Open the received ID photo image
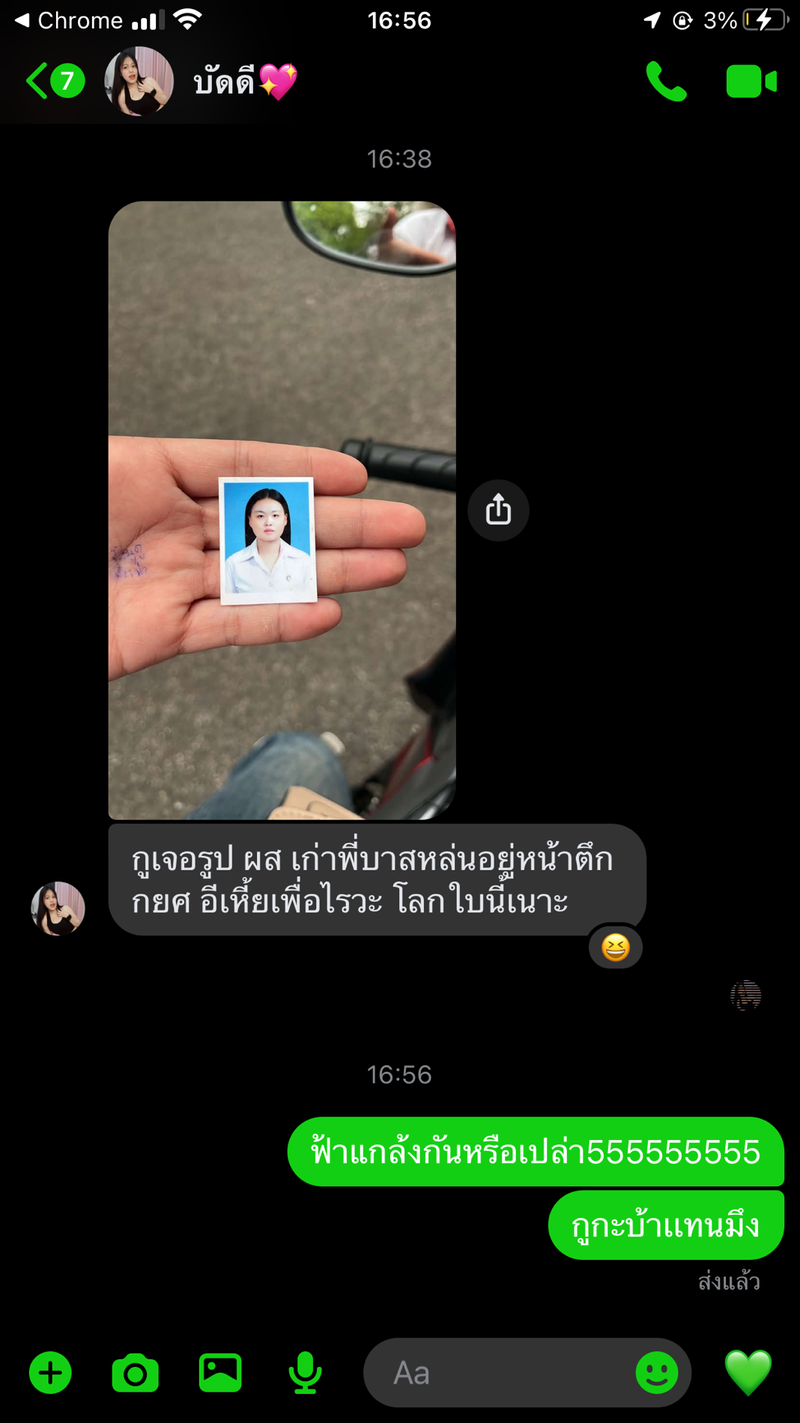Image resolution: width=800 pixels, height=1423 pixels. click(x=282, y=510)
